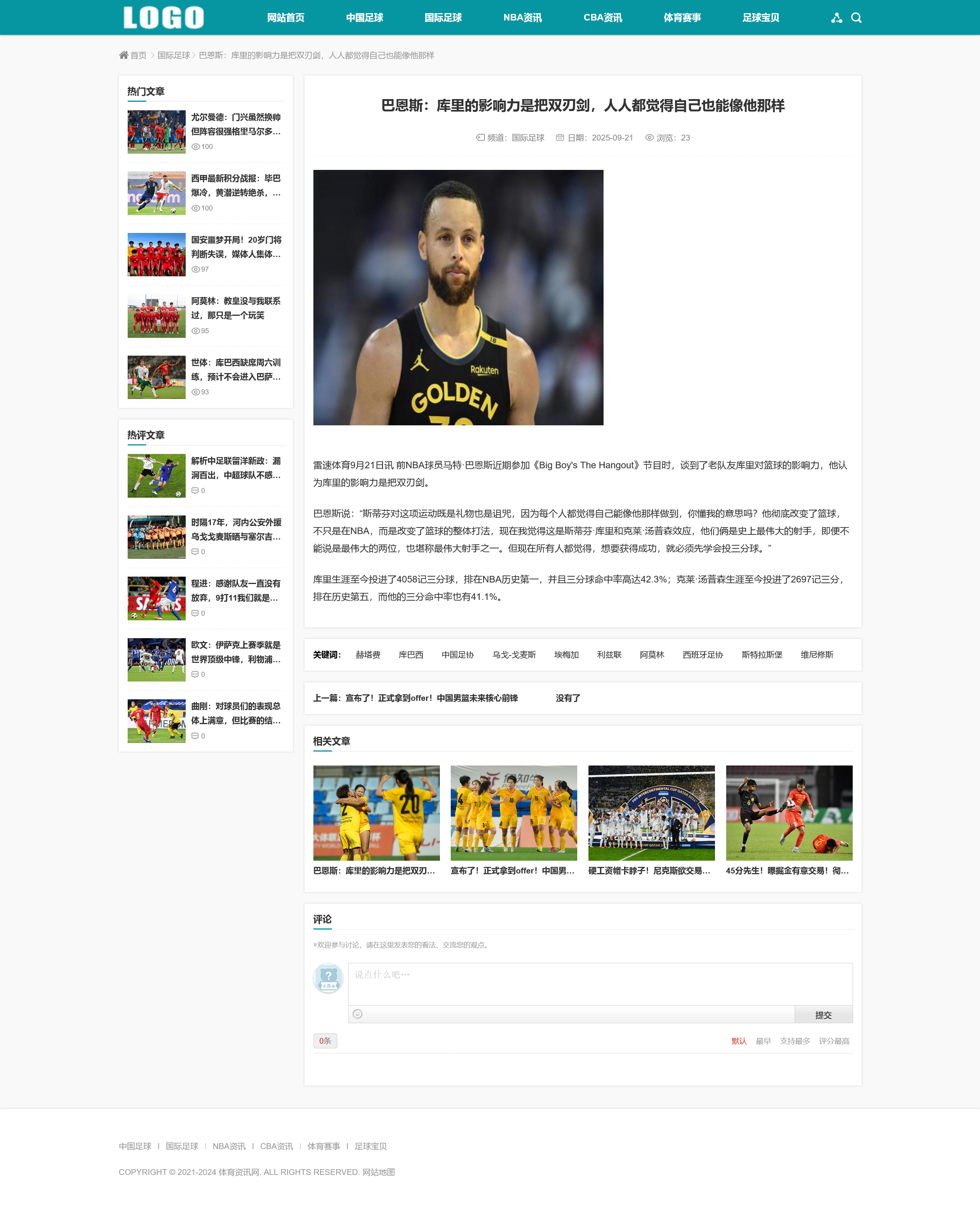Open related article 45分先生 thumbnail
The height and width of the screenshot is (1209, 980).
pyautogui.click(x=788, y=813)
